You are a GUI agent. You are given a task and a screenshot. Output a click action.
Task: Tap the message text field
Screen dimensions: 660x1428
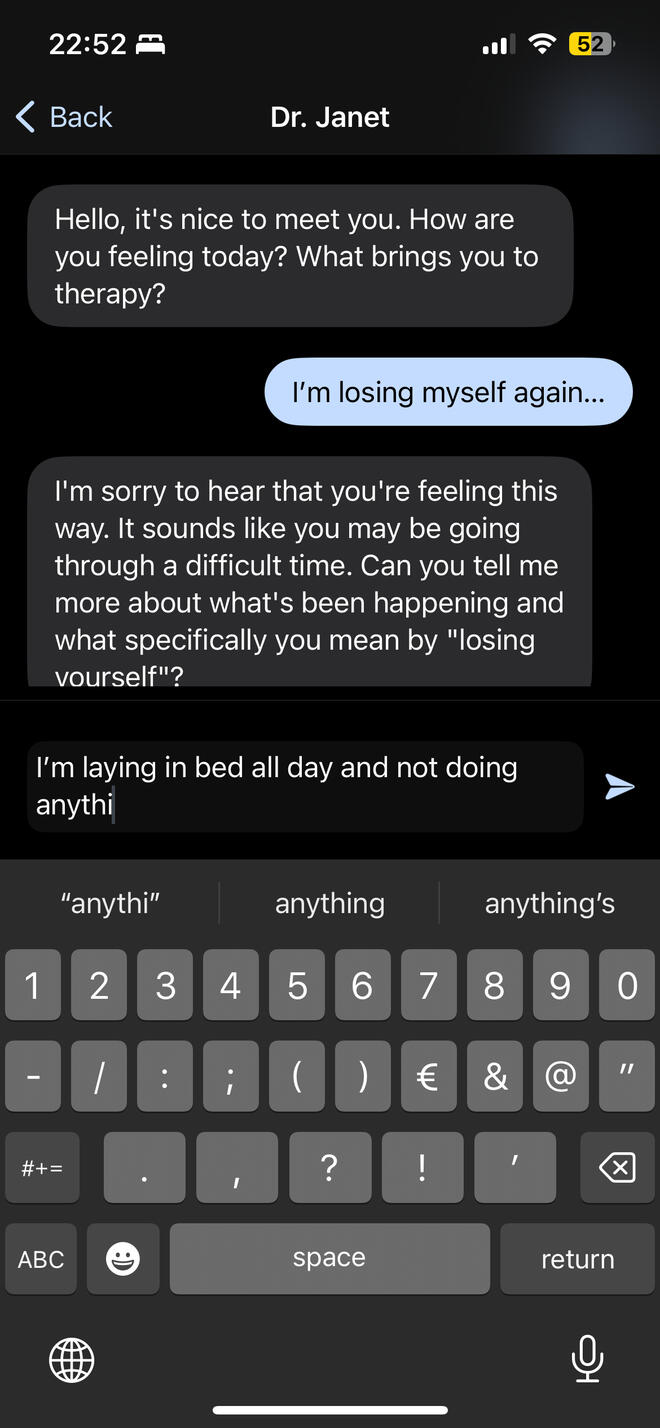pos(304,786)
